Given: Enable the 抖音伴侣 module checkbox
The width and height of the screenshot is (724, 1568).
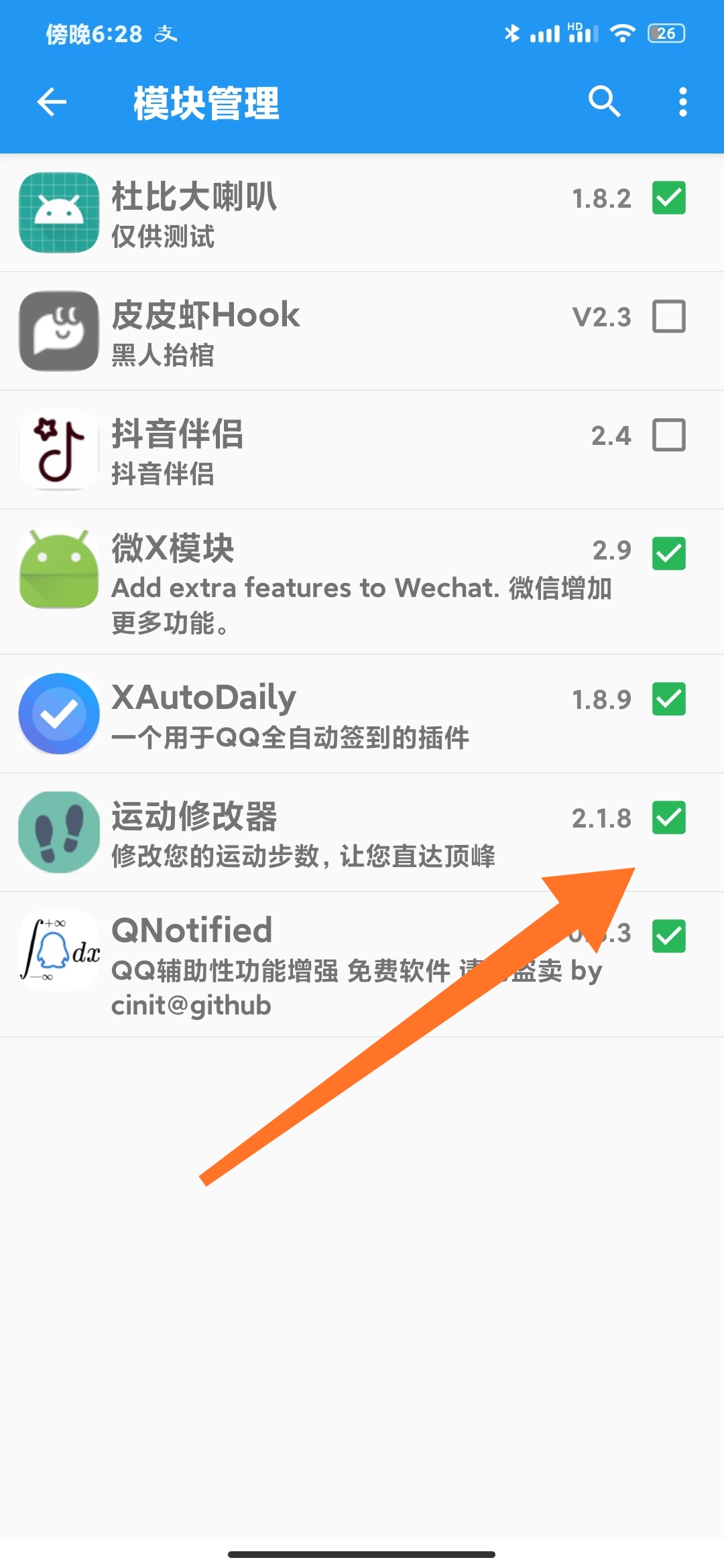Looking at the screenshot, I should (668, 435).
